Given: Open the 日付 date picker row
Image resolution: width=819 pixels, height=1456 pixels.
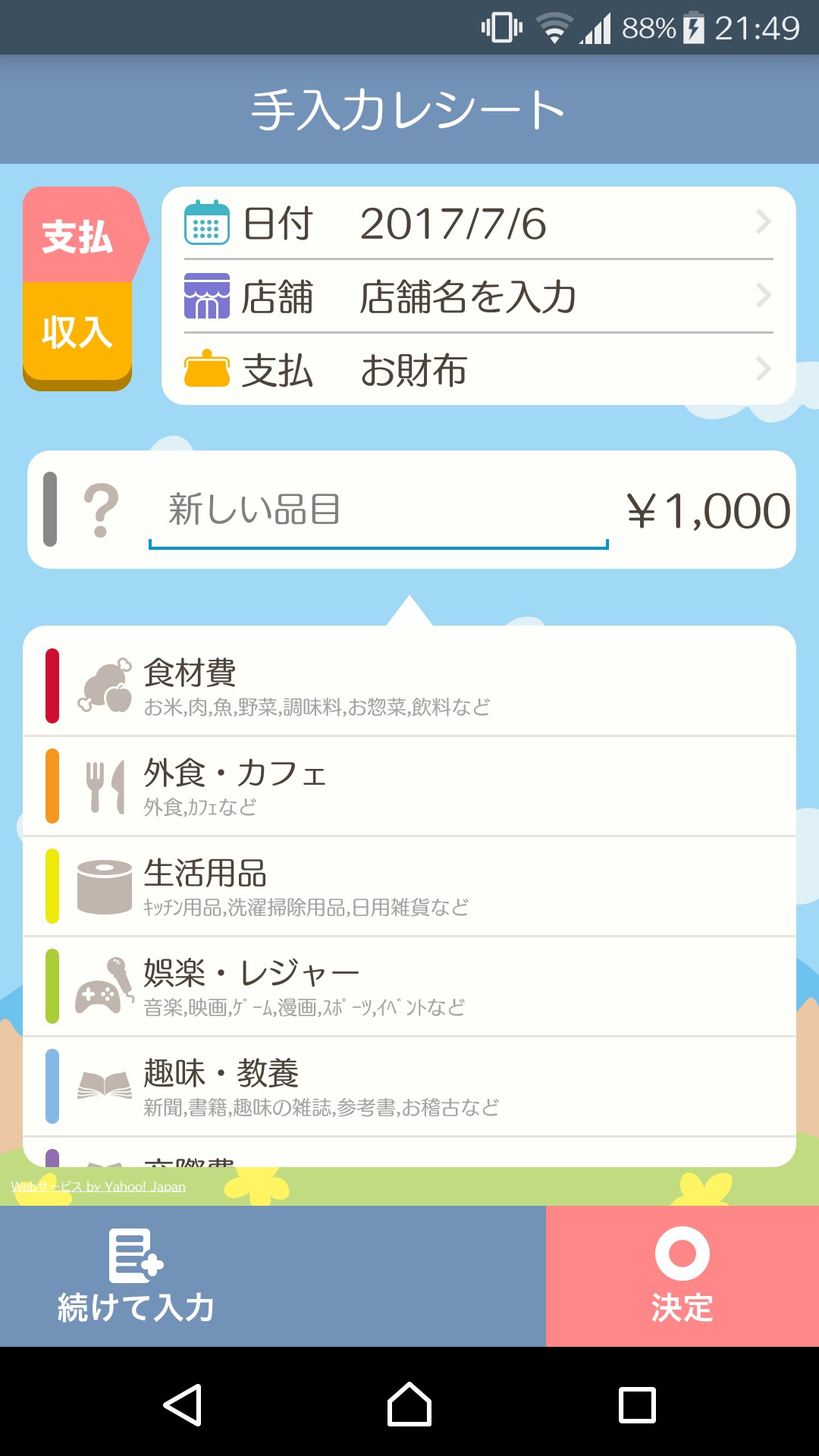Looking at the screenshot, I should (x=478, y=224).
